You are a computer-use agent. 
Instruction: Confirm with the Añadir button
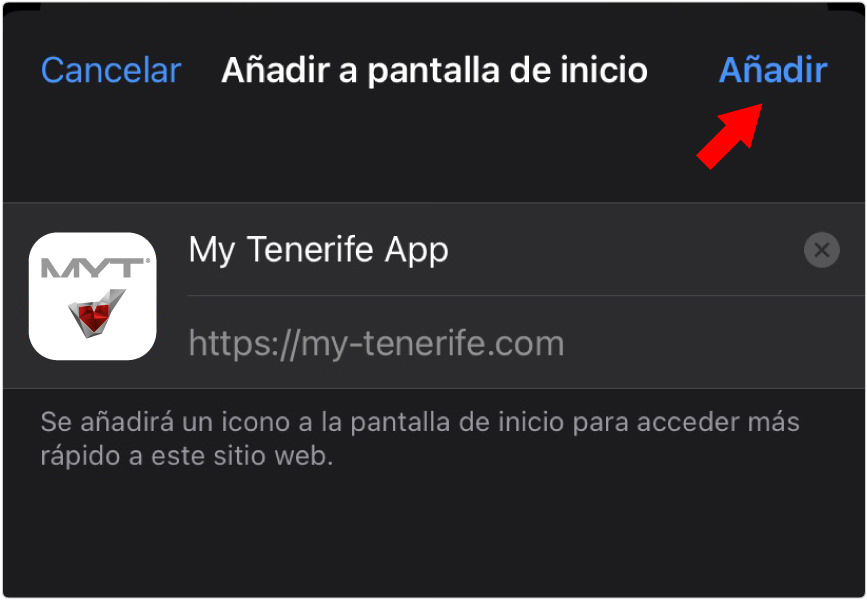[773, 71]
